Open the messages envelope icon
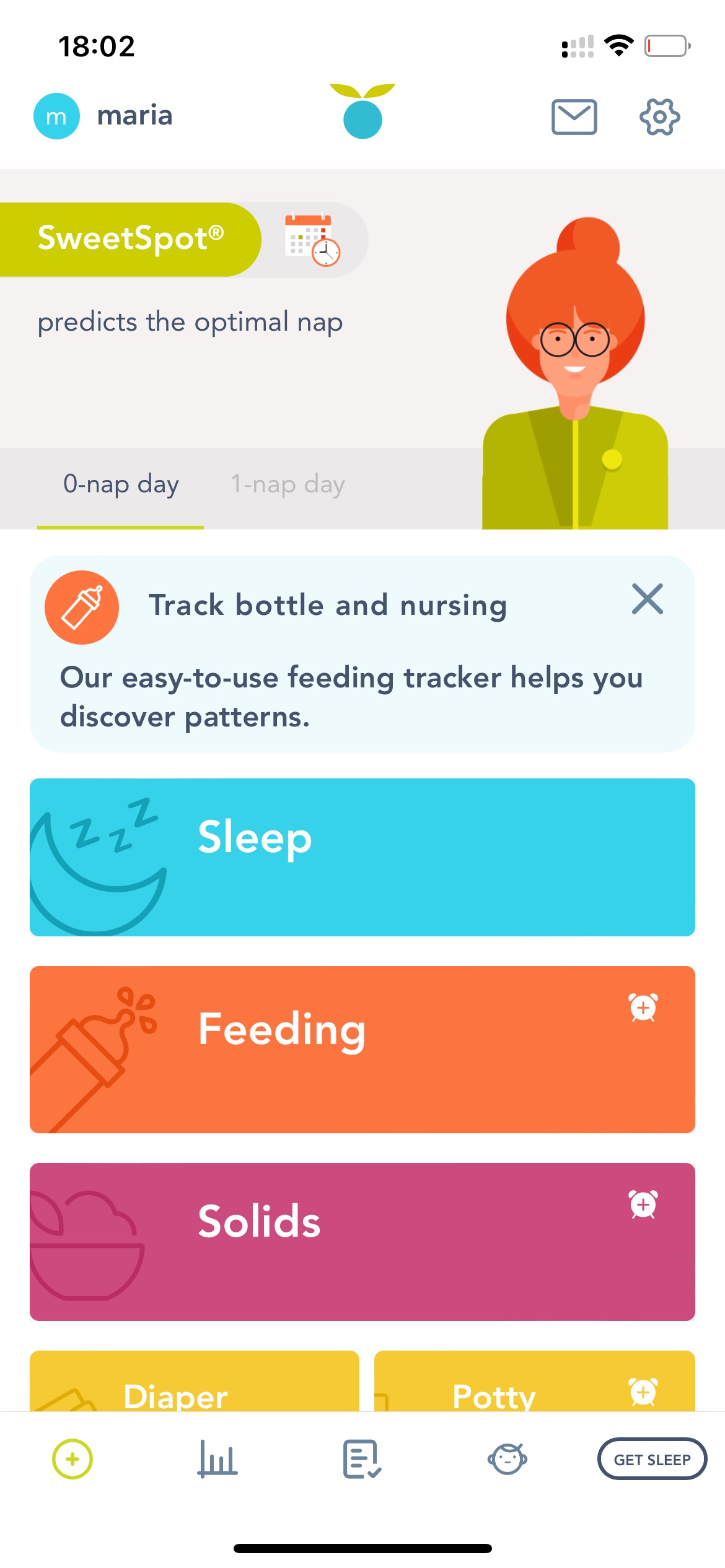This screenshot has width=725, height=1568. [x=574, y=116]
